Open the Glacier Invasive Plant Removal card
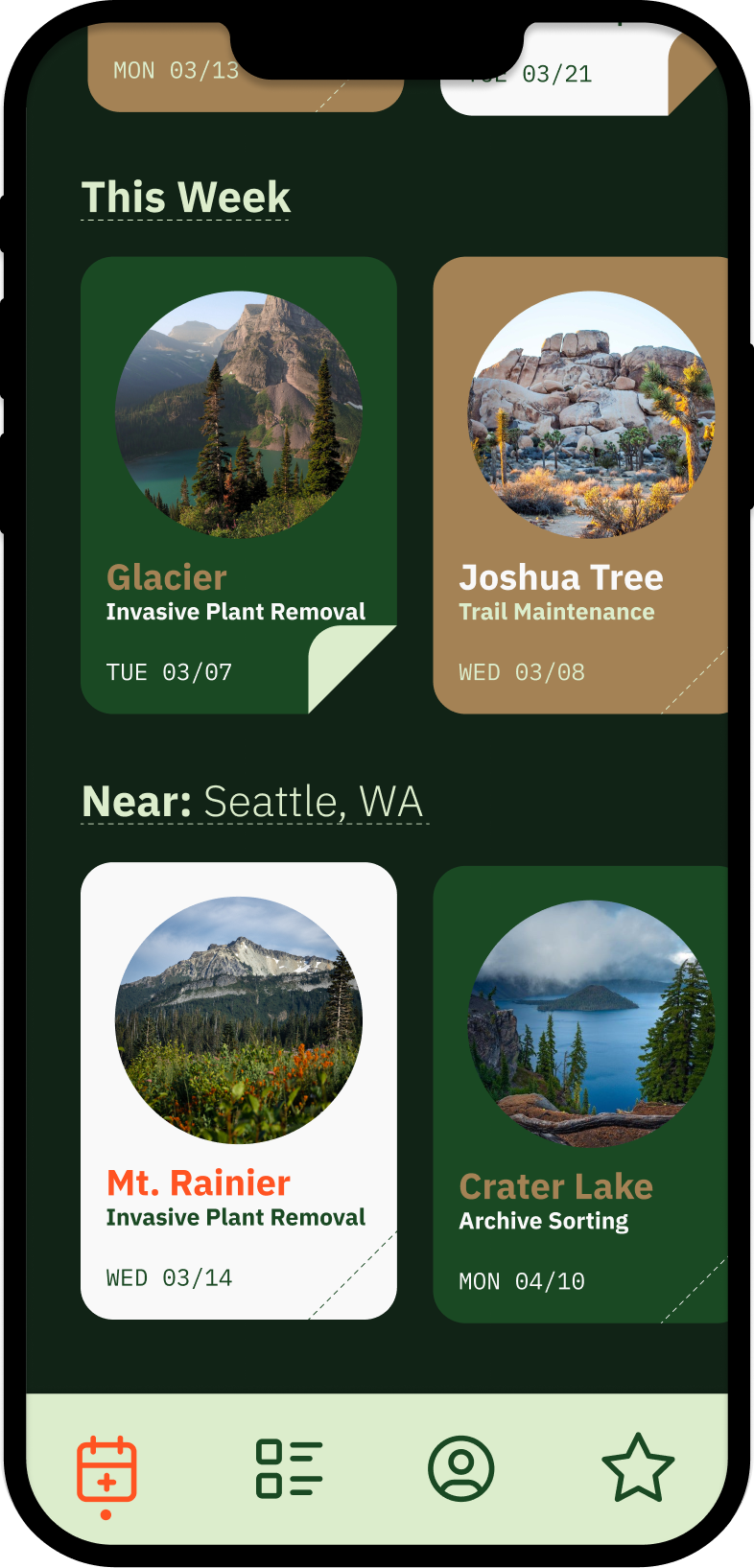Viewport: 754px width, 1568px height. click(238, 484)
